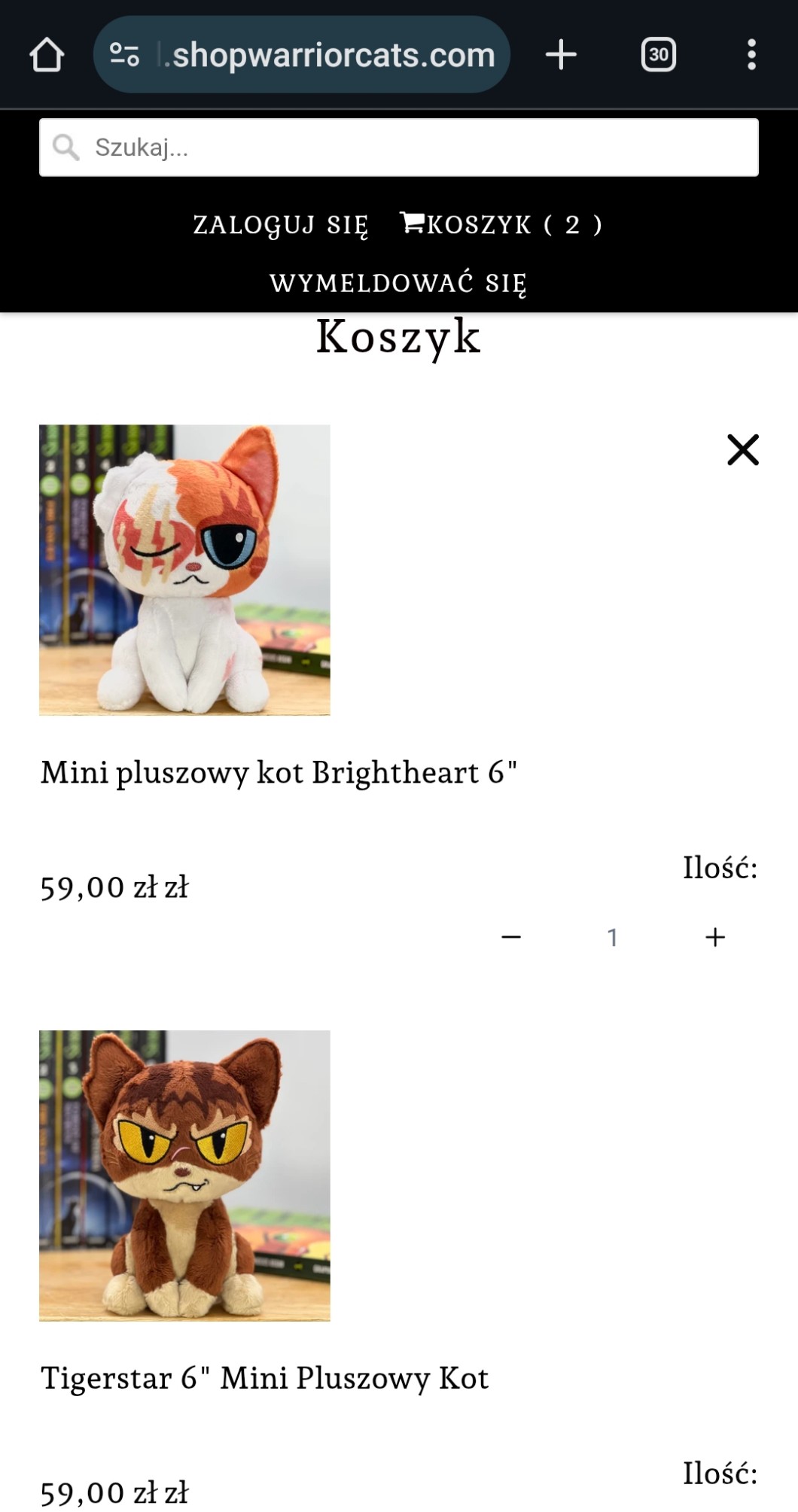
Task: Open Mini pluszowy kot Brightheart 6" title
Action: (279, 773)
